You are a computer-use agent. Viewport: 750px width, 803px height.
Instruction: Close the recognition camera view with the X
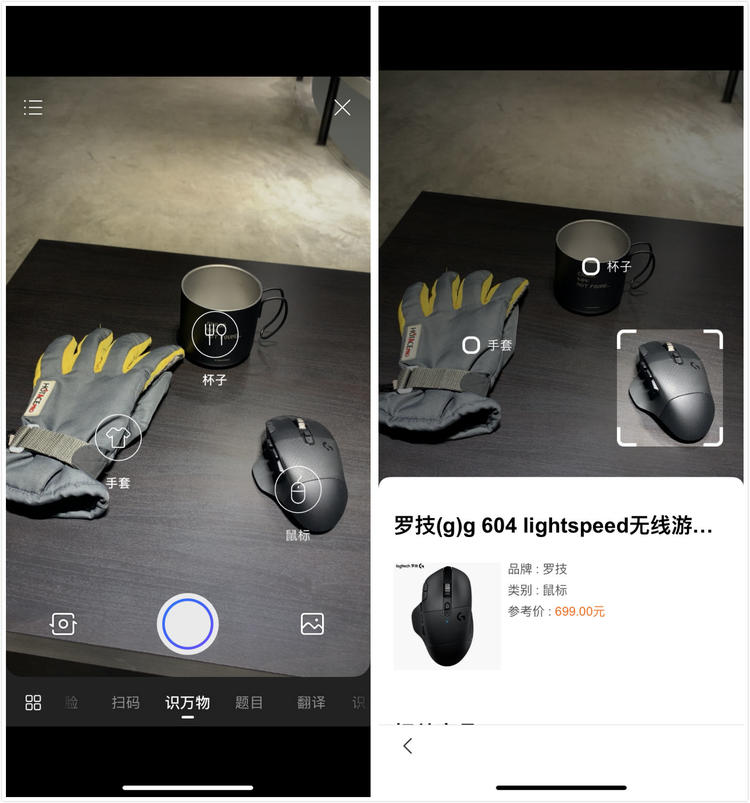tap(342, 107)
